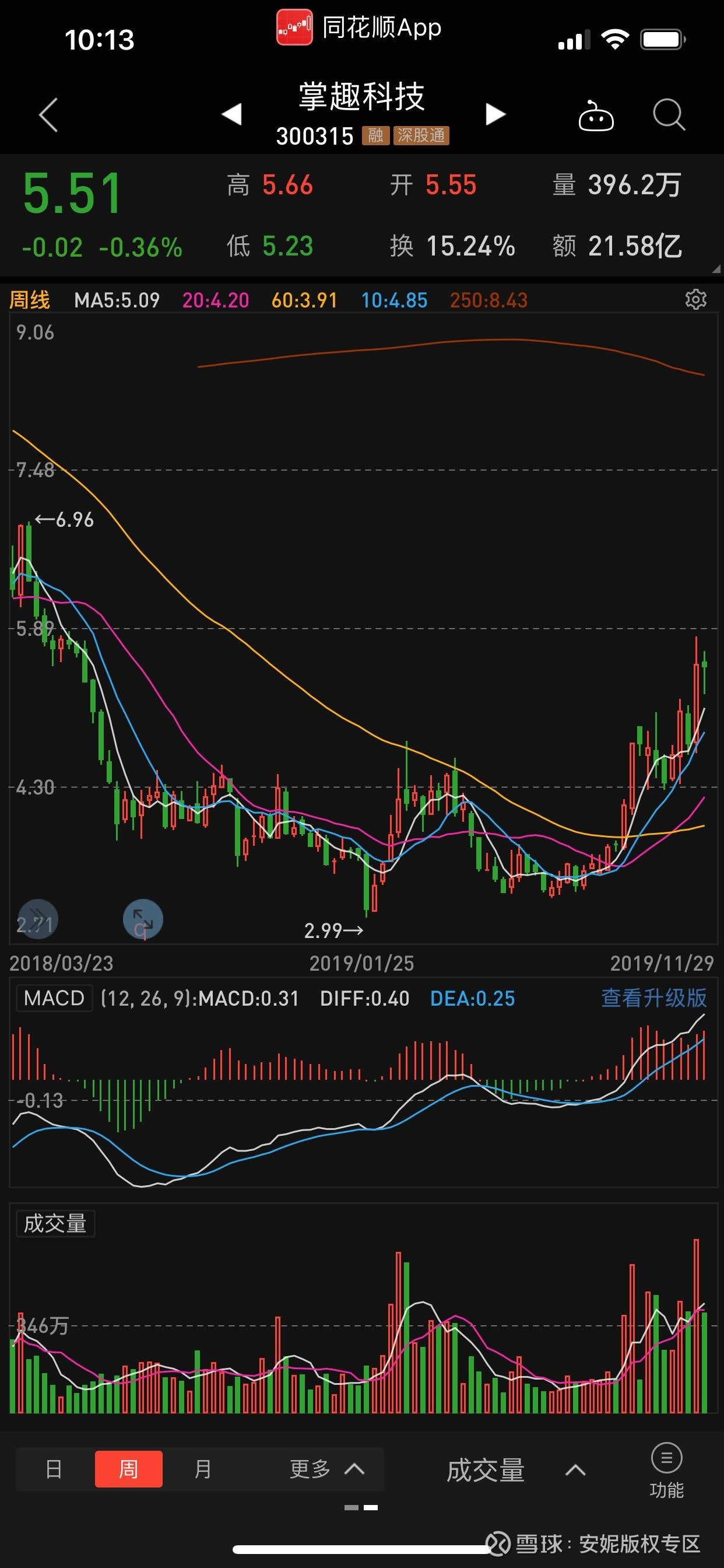This screenshot has width=724, height=1568.
Task: Tap the fullscreen expand chart button
Action: point(143,919)
